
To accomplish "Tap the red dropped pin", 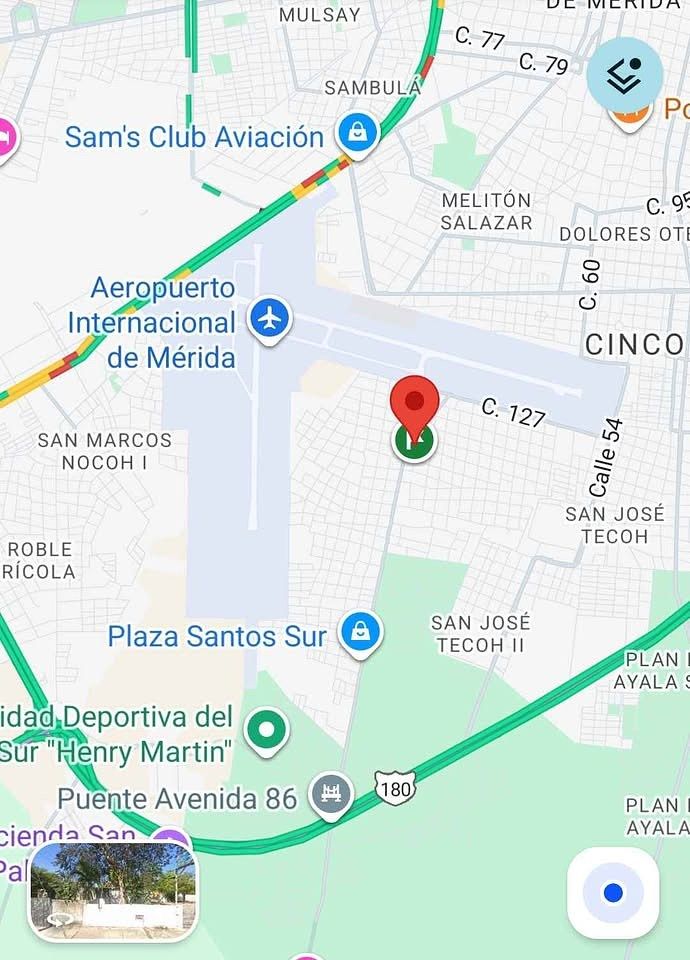I will pyautogui.click(x=414, y=402).
